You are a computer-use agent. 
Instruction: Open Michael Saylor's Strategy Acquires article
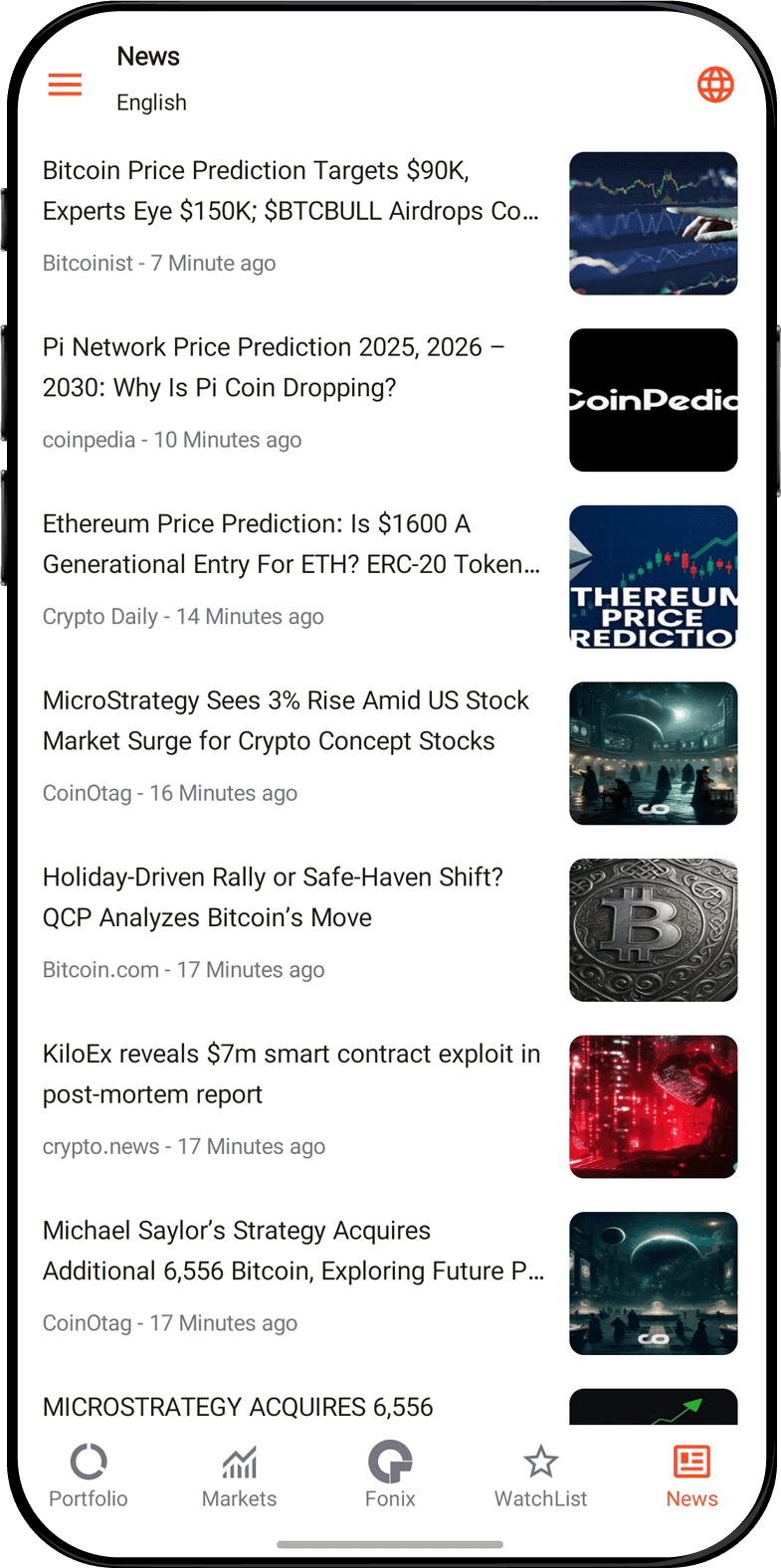[x=390, y=1282]
